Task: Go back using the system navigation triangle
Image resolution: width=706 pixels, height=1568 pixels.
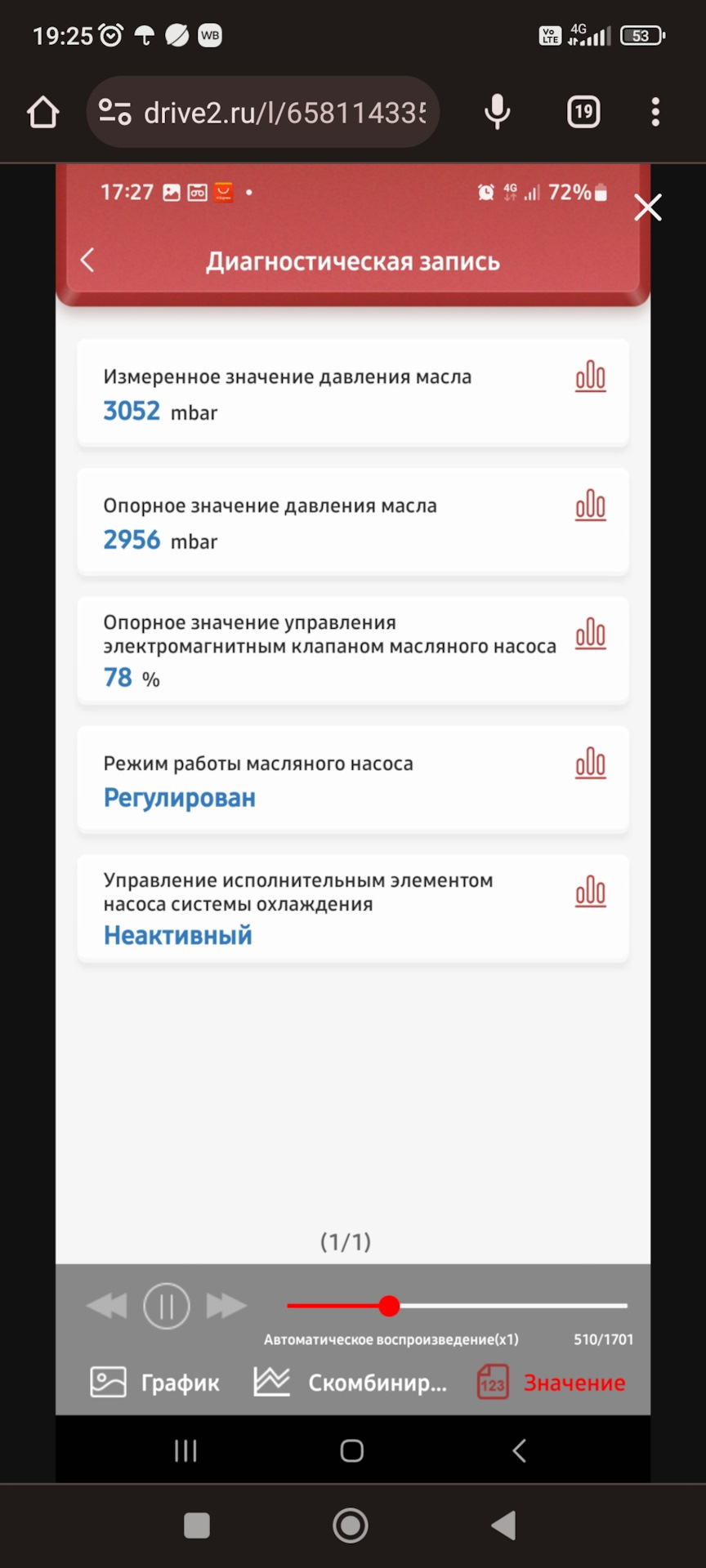Action: click(x=504, y=1526)
